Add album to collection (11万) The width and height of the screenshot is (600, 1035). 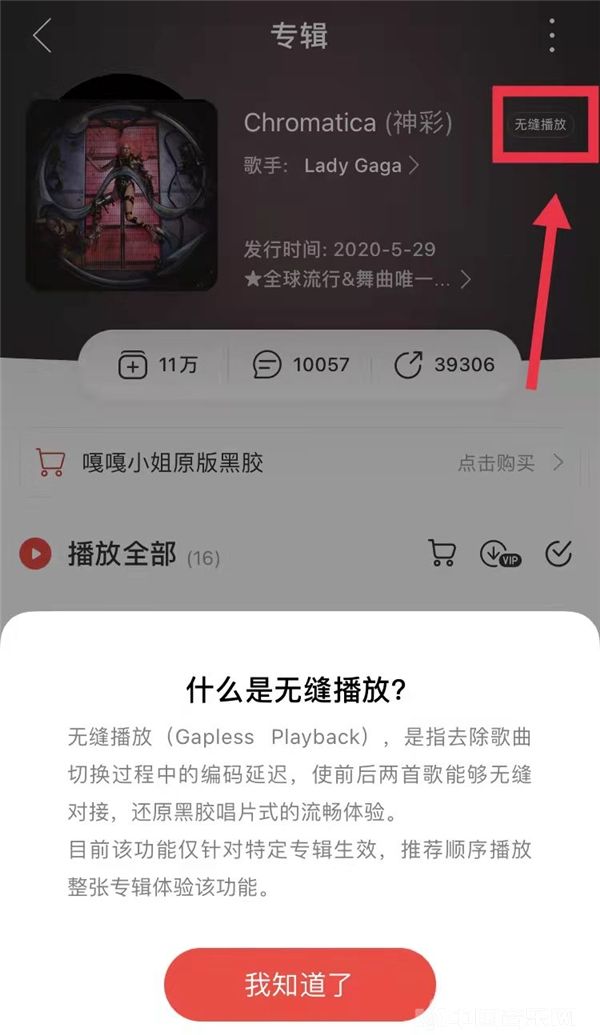pyautogui.click(x=158, y=365)
